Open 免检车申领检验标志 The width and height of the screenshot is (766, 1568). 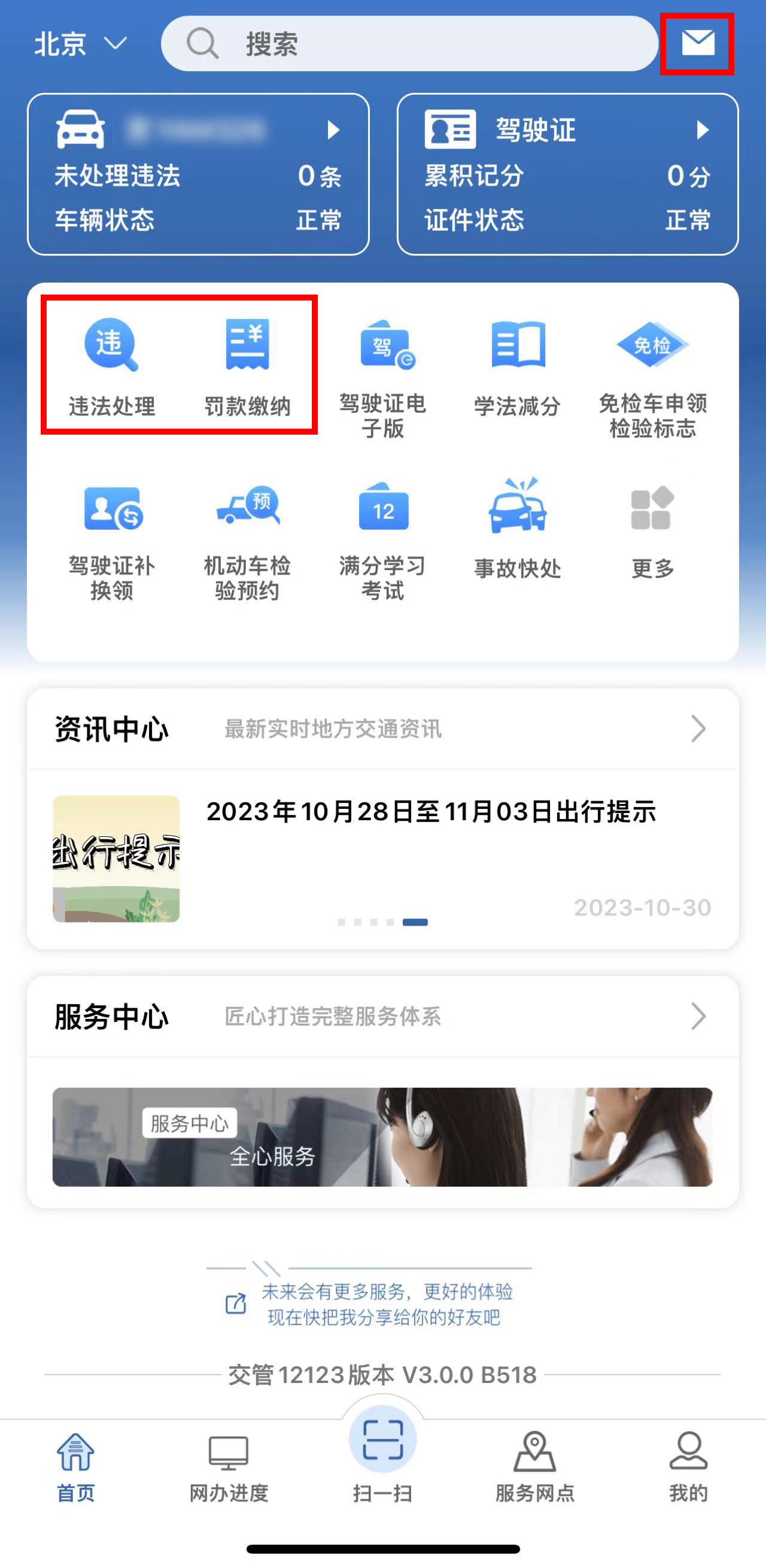coord(653,377)
